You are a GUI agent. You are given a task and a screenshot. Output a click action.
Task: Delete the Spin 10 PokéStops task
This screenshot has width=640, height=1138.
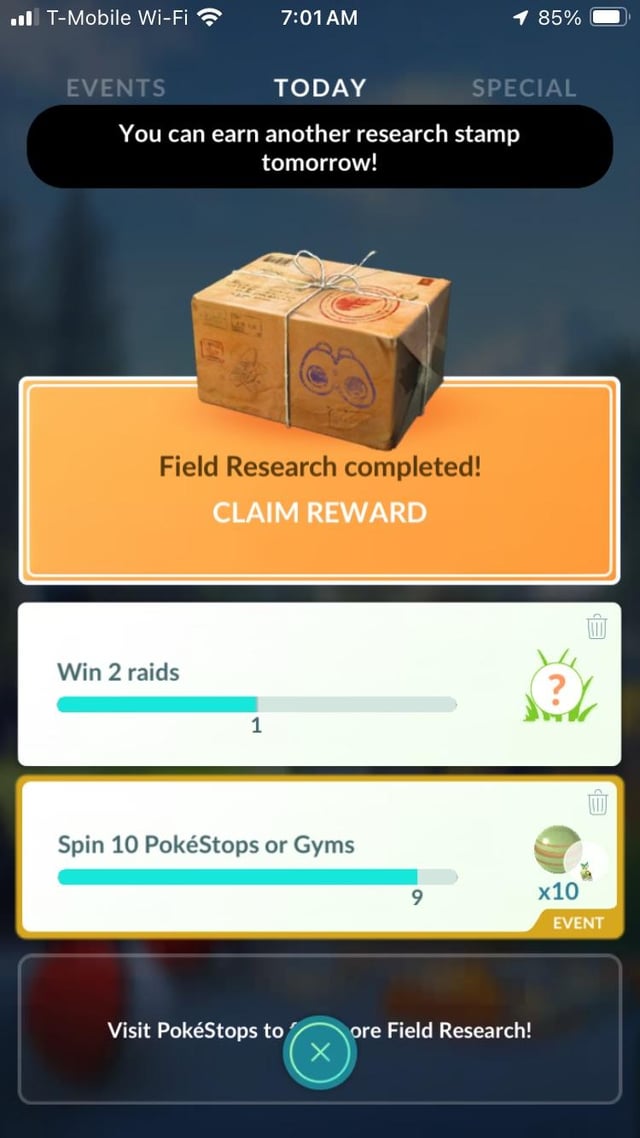pos(597,801)
